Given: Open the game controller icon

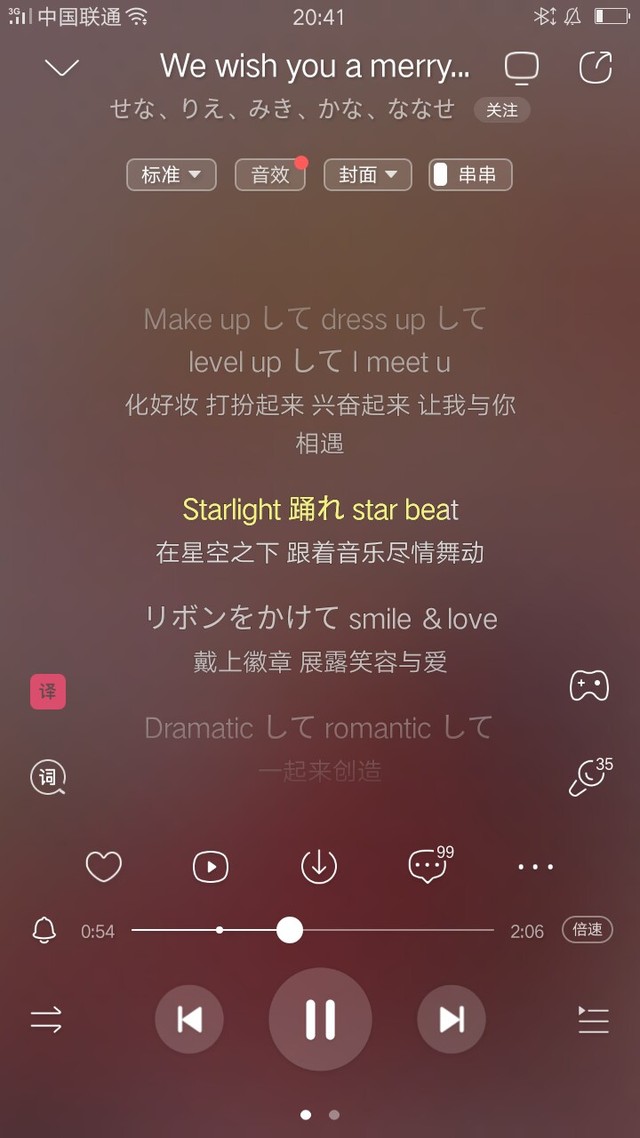Looking at the screenshot, I should point(589,686).
